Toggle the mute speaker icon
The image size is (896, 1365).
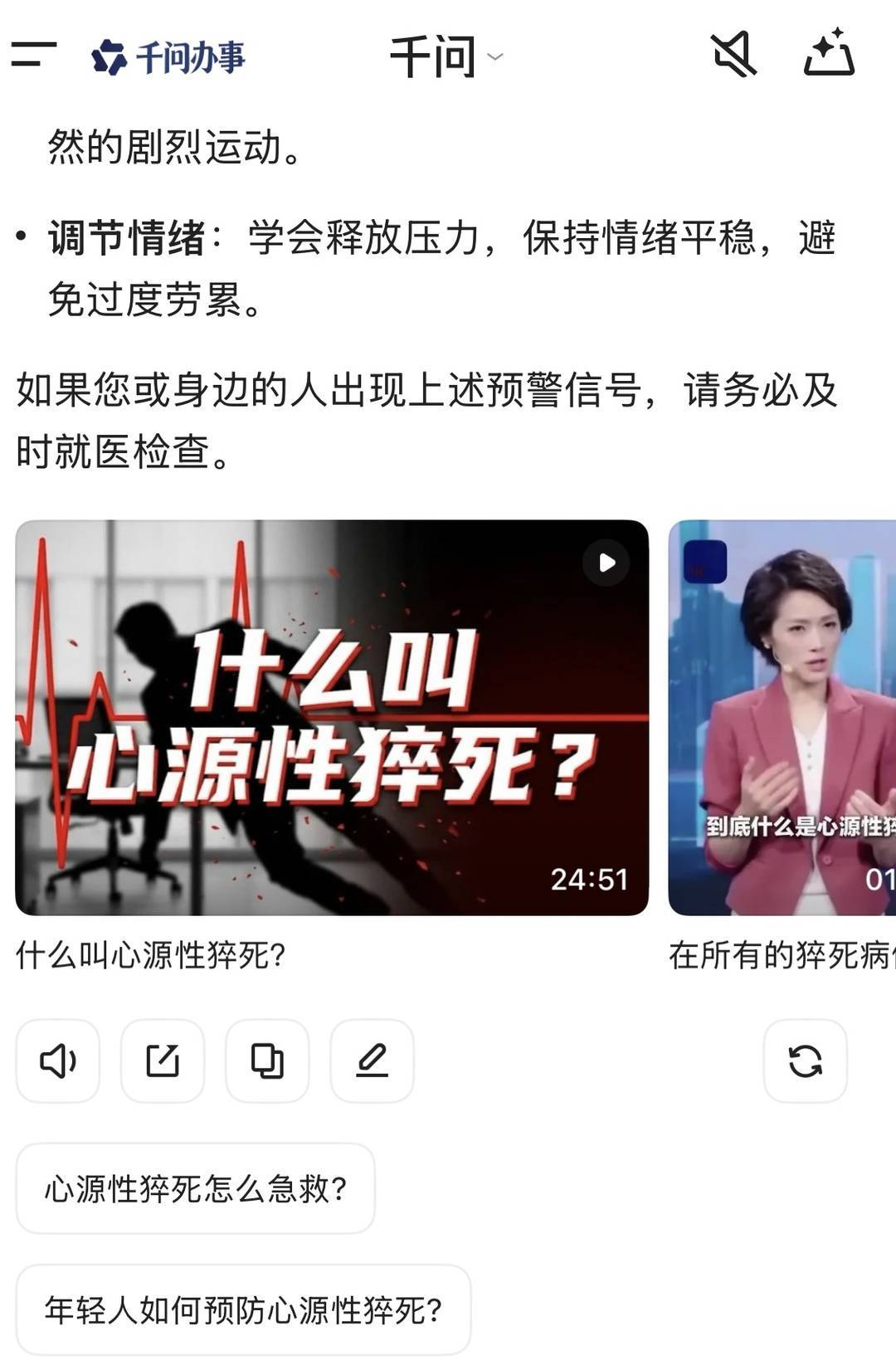(734, 55)
